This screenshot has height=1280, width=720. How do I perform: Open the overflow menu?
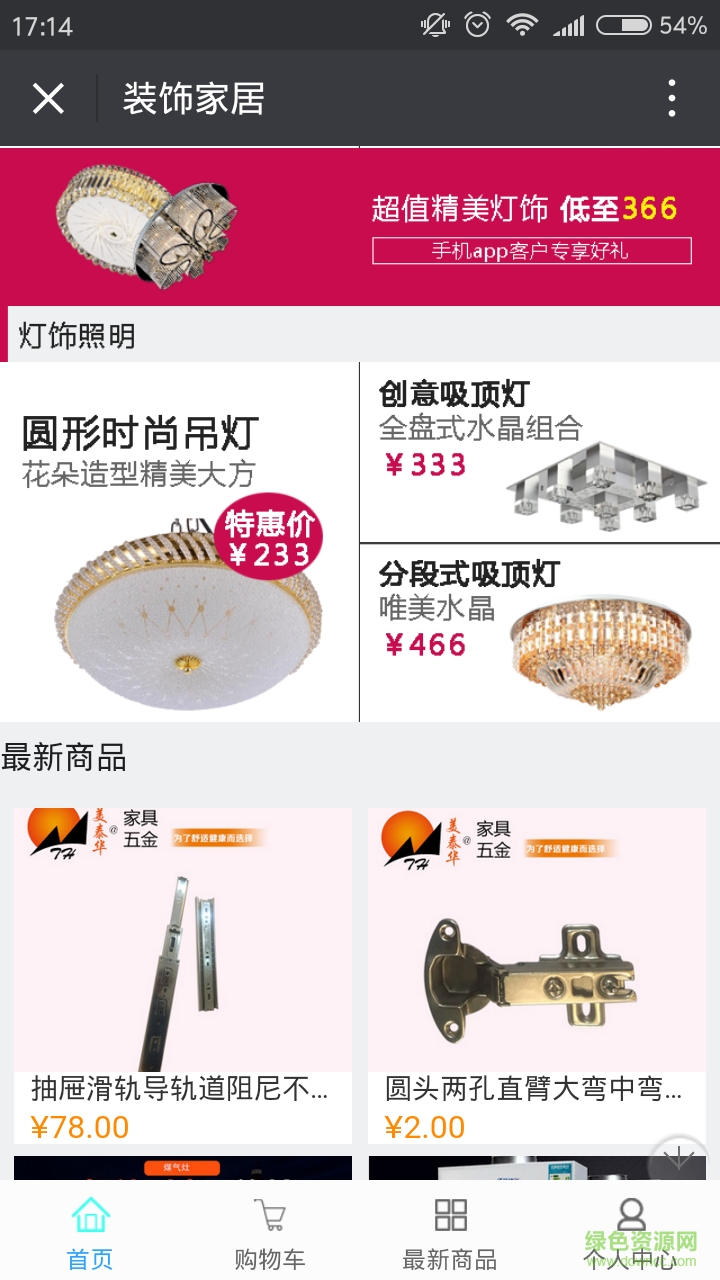pyautogui.click(x=671, y=99)
